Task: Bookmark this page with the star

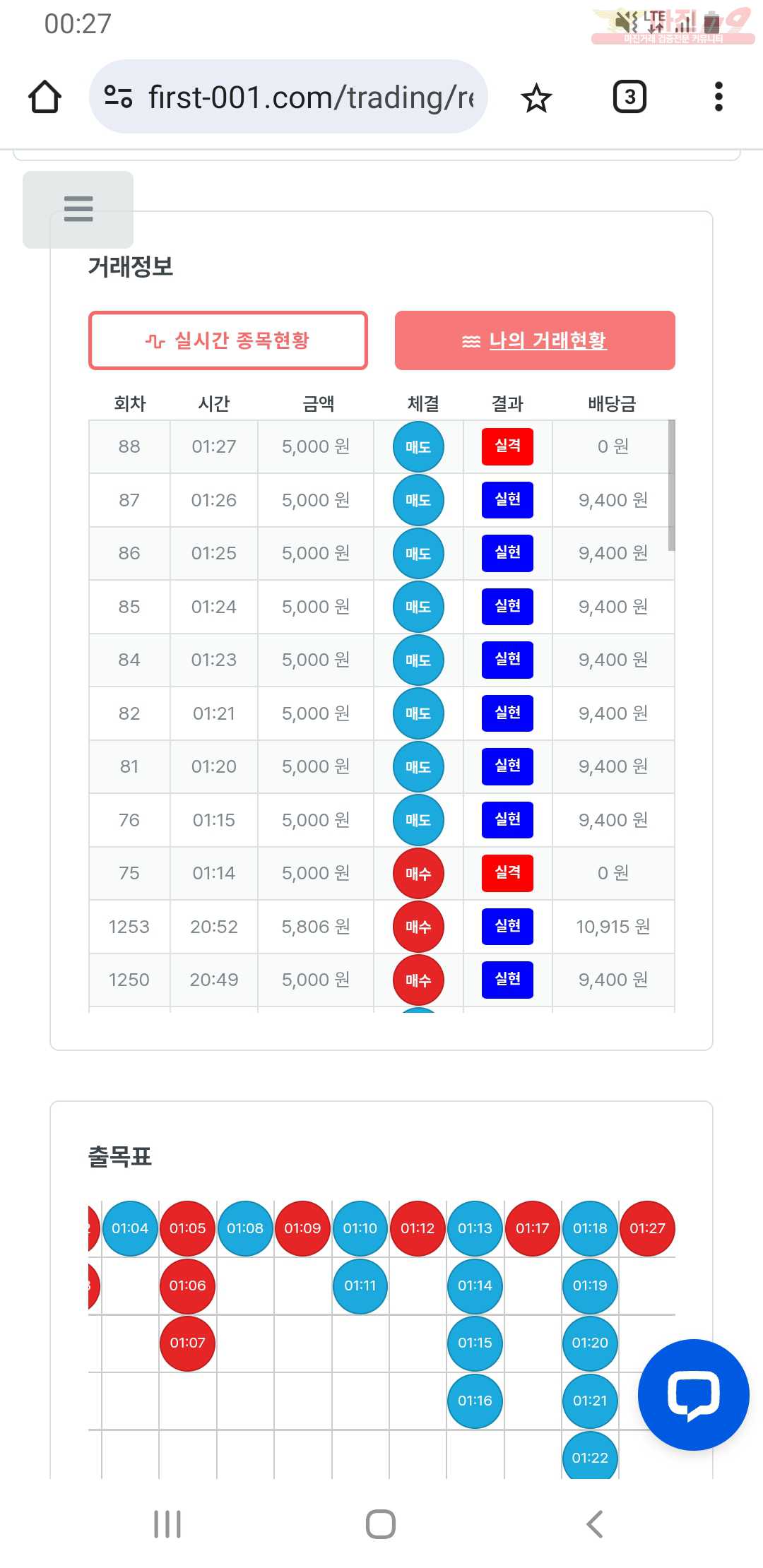Action: (x=536, y=97)
